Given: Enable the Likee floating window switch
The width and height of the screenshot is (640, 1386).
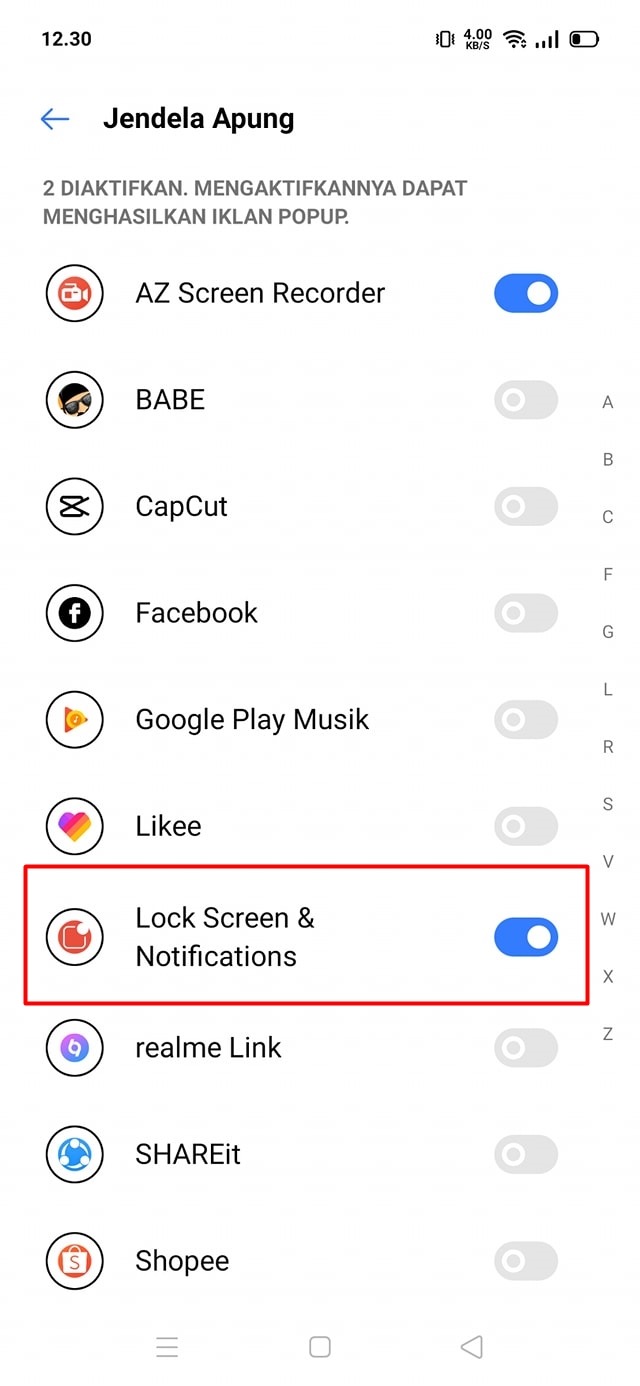Looking at the screenshot, I should (x=526, y=826).
